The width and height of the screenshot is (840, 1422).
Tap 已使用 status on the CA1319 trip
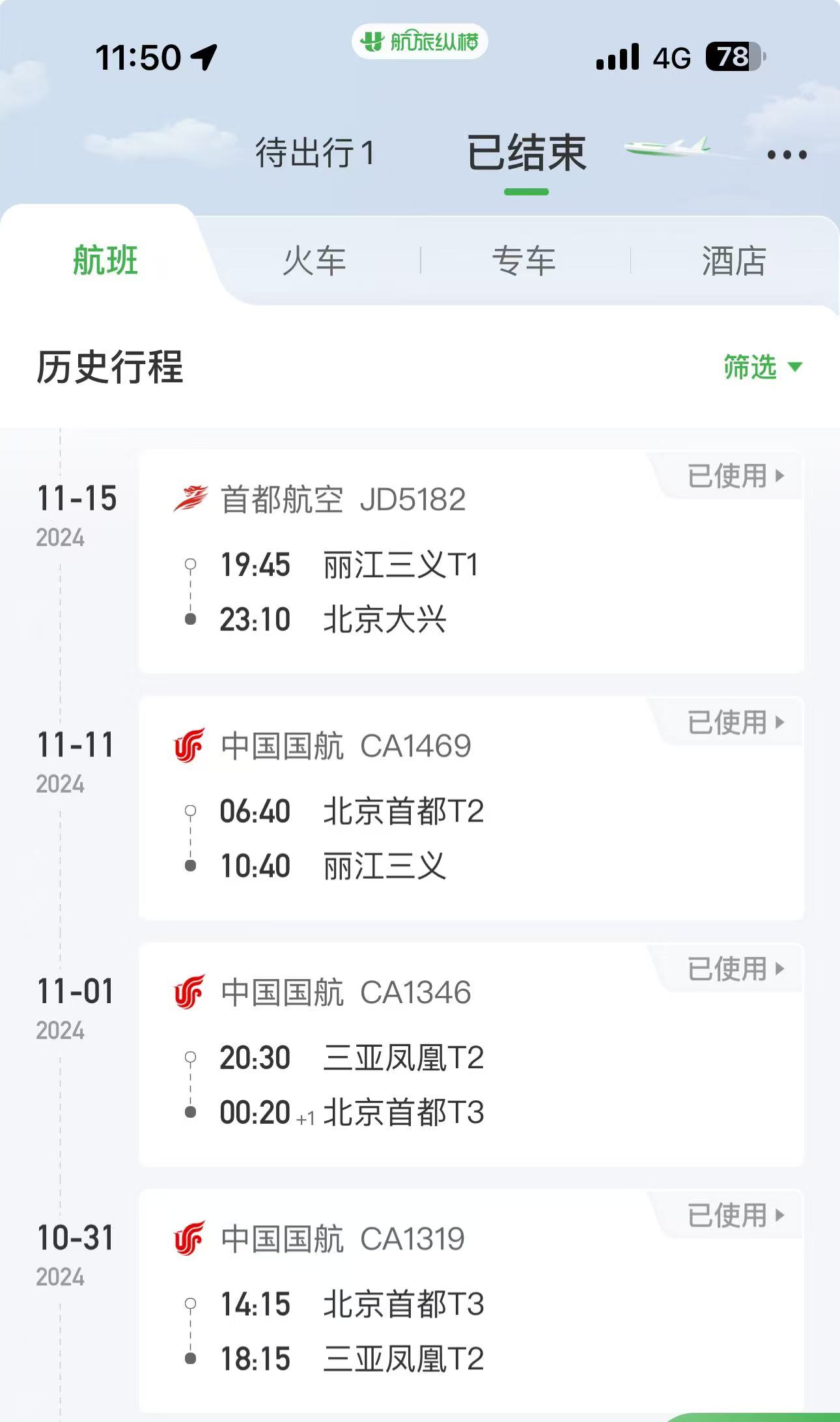[735, 1216]
